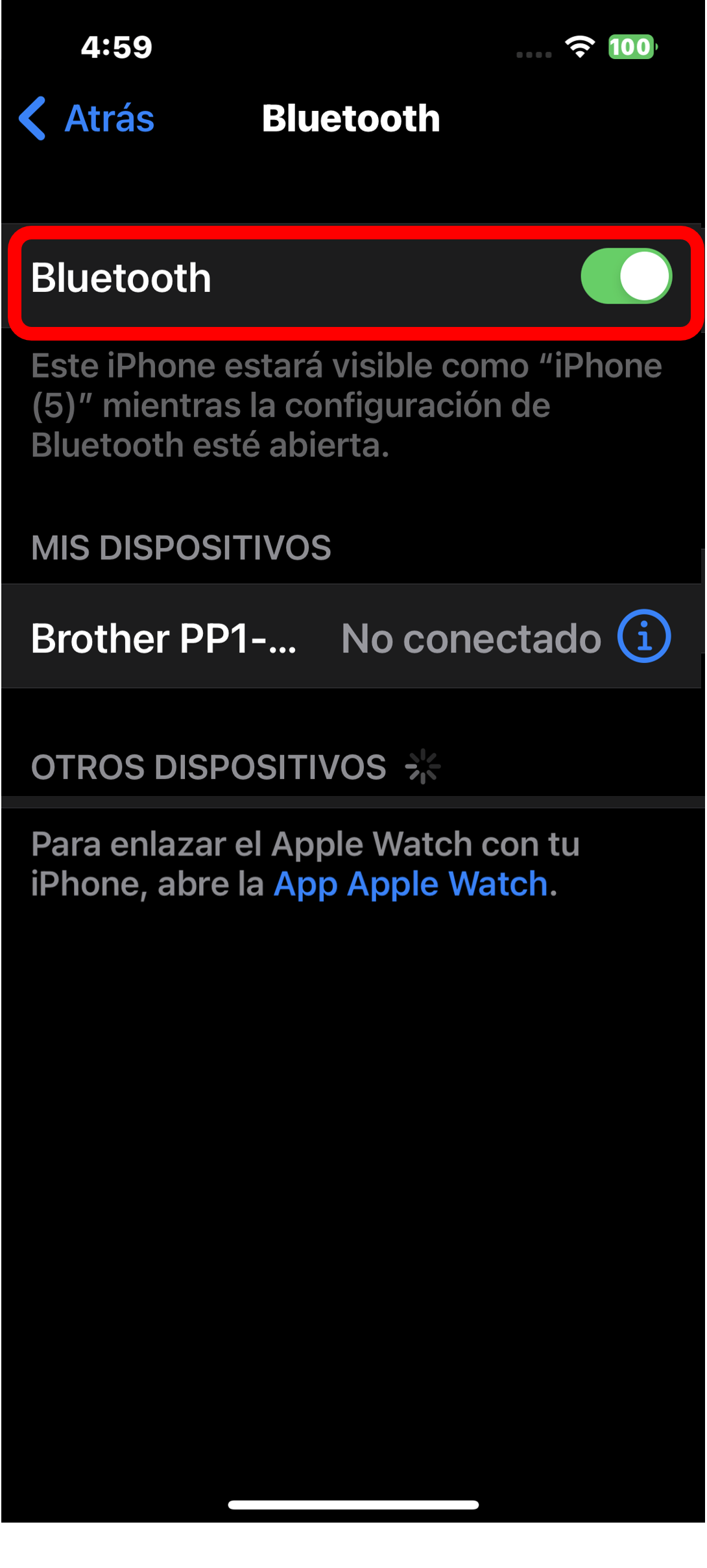
Task: Go back with the Atrás button
Action: coord(87,118)
